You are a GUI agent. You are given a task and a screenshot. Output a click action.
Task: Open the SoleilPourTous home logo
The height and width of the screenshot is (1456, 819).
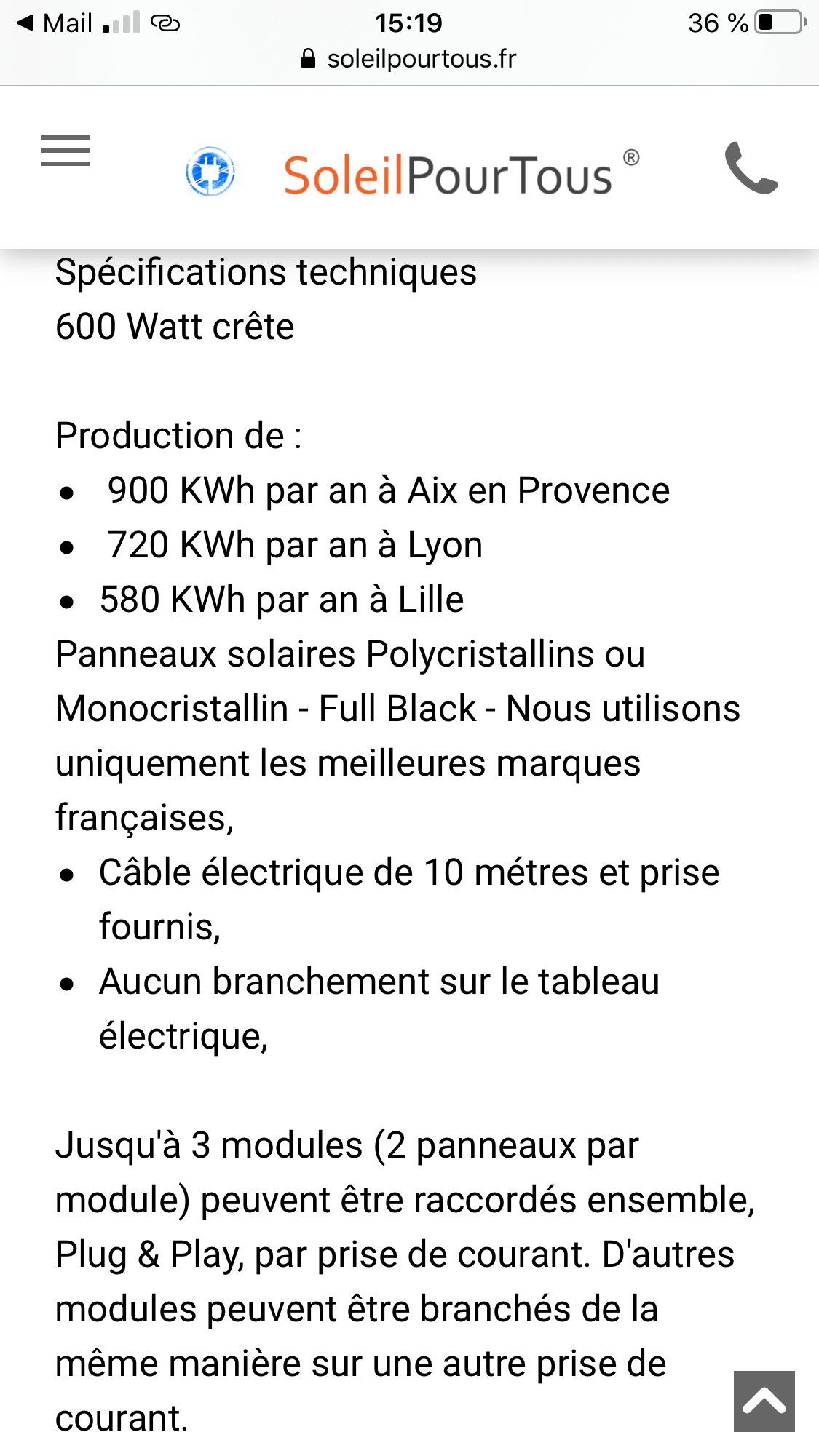point(413,173)
